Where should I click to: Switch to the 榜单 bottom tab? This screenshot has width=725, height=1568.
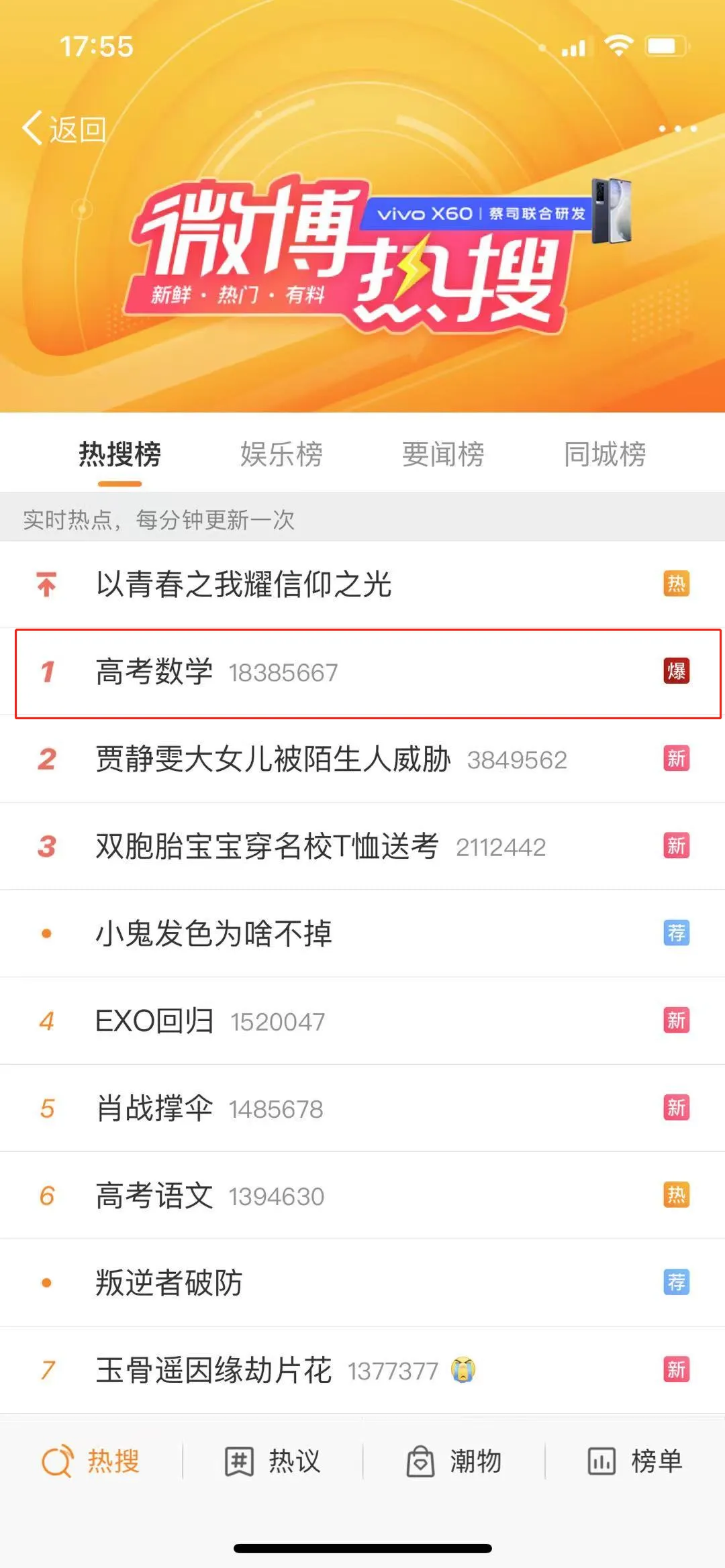point(635,1461)
